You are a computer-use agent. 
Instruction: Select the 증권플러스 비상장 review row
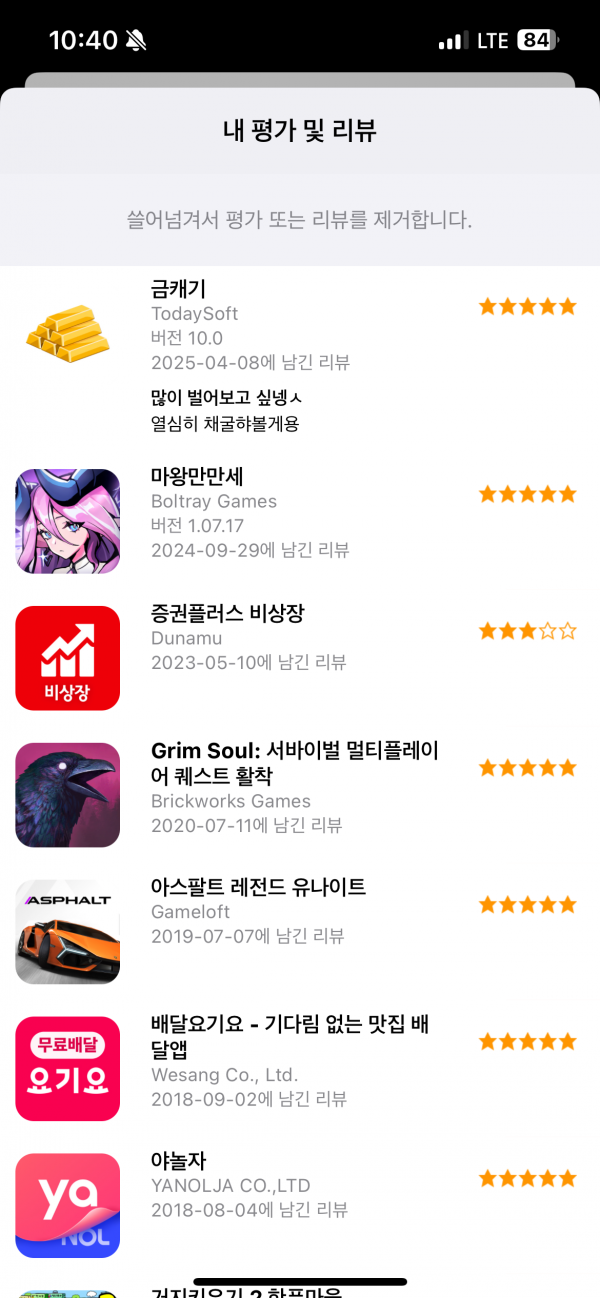click(300, 658)
